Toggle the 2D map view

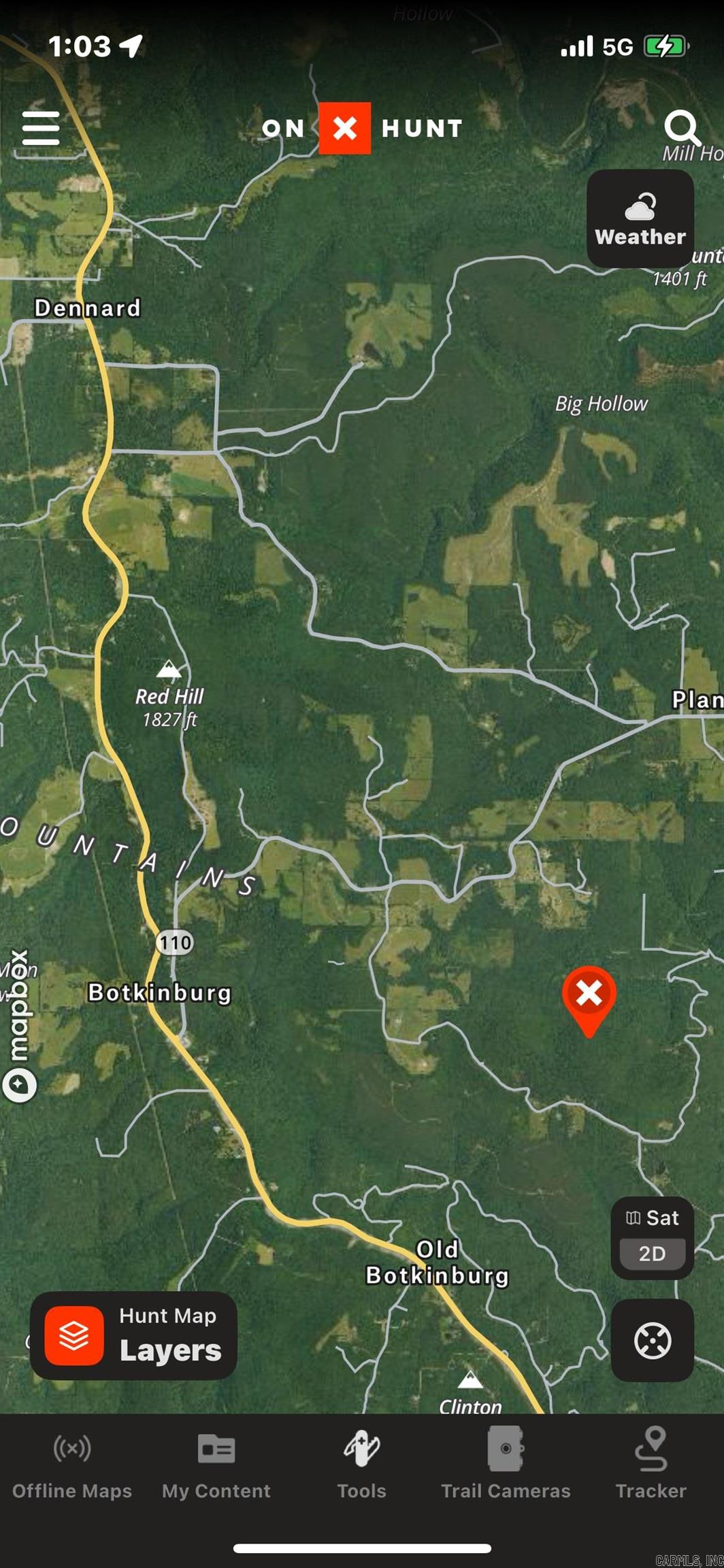pos(652,1253)
